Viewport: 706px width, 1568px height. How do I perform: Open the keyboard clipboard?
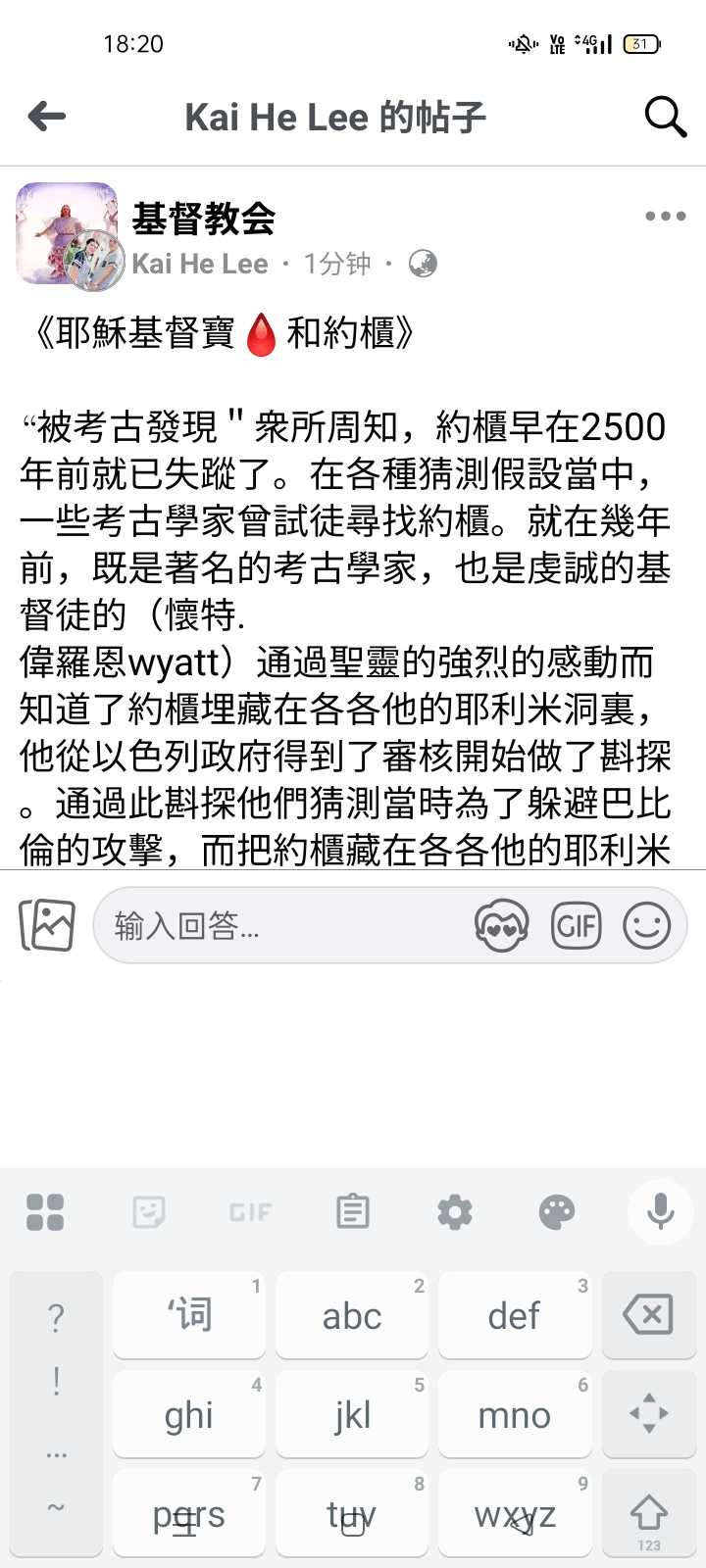tap(352, 1212)
